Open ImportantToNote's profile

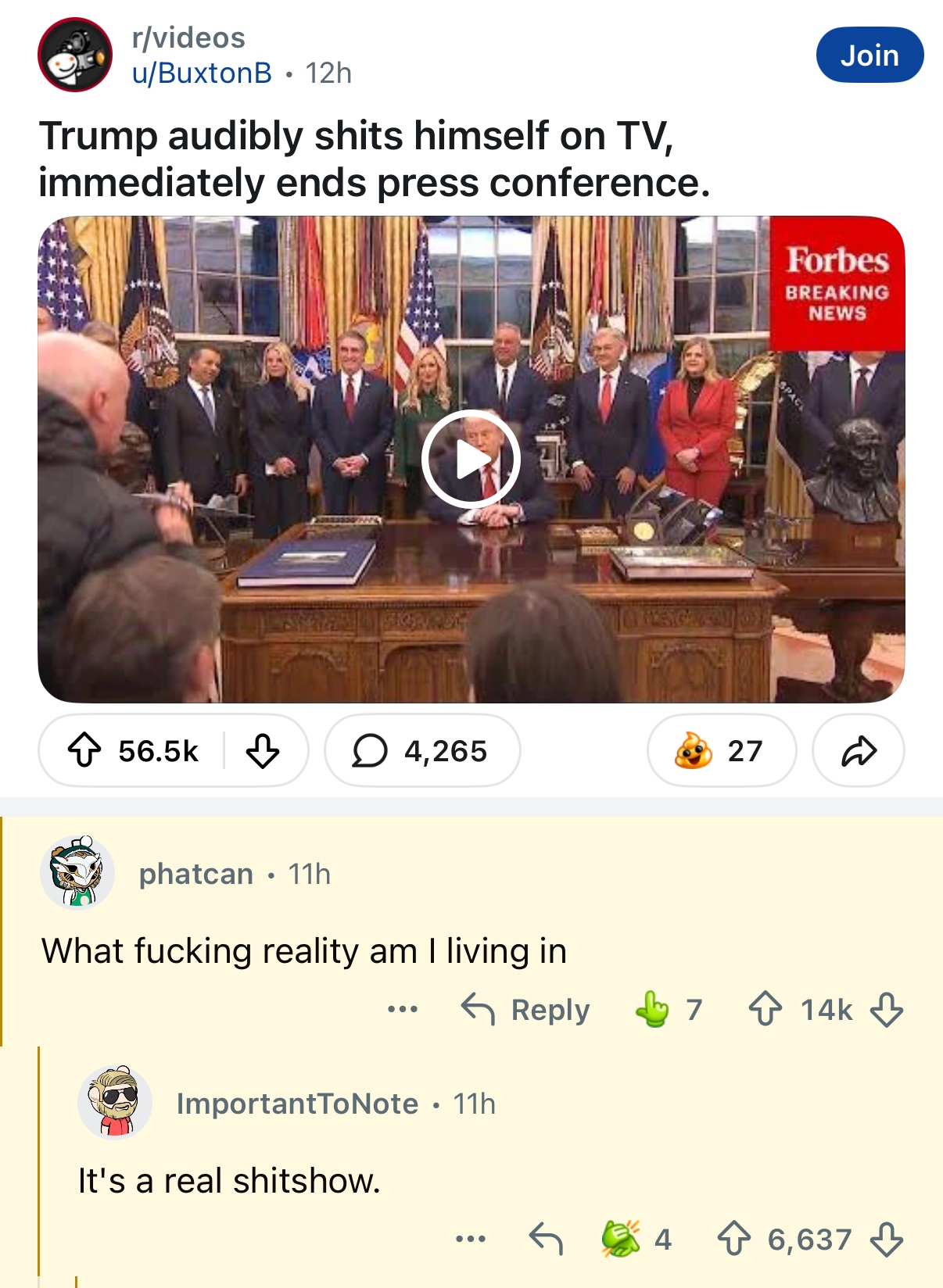[x=297, y=1104]
